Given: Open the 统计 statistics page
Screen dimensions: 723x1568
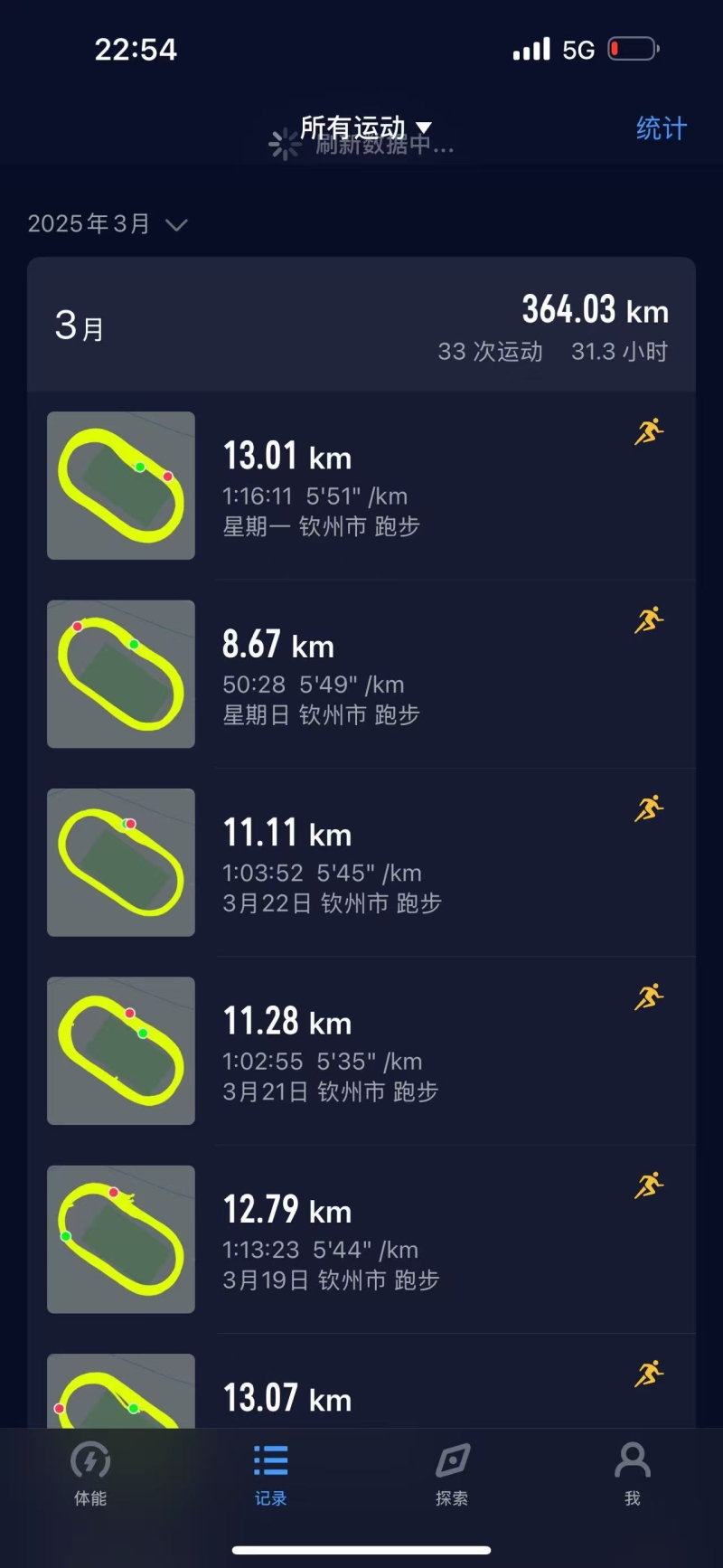Looking at the screenshot, I should [x=661, y=128].
